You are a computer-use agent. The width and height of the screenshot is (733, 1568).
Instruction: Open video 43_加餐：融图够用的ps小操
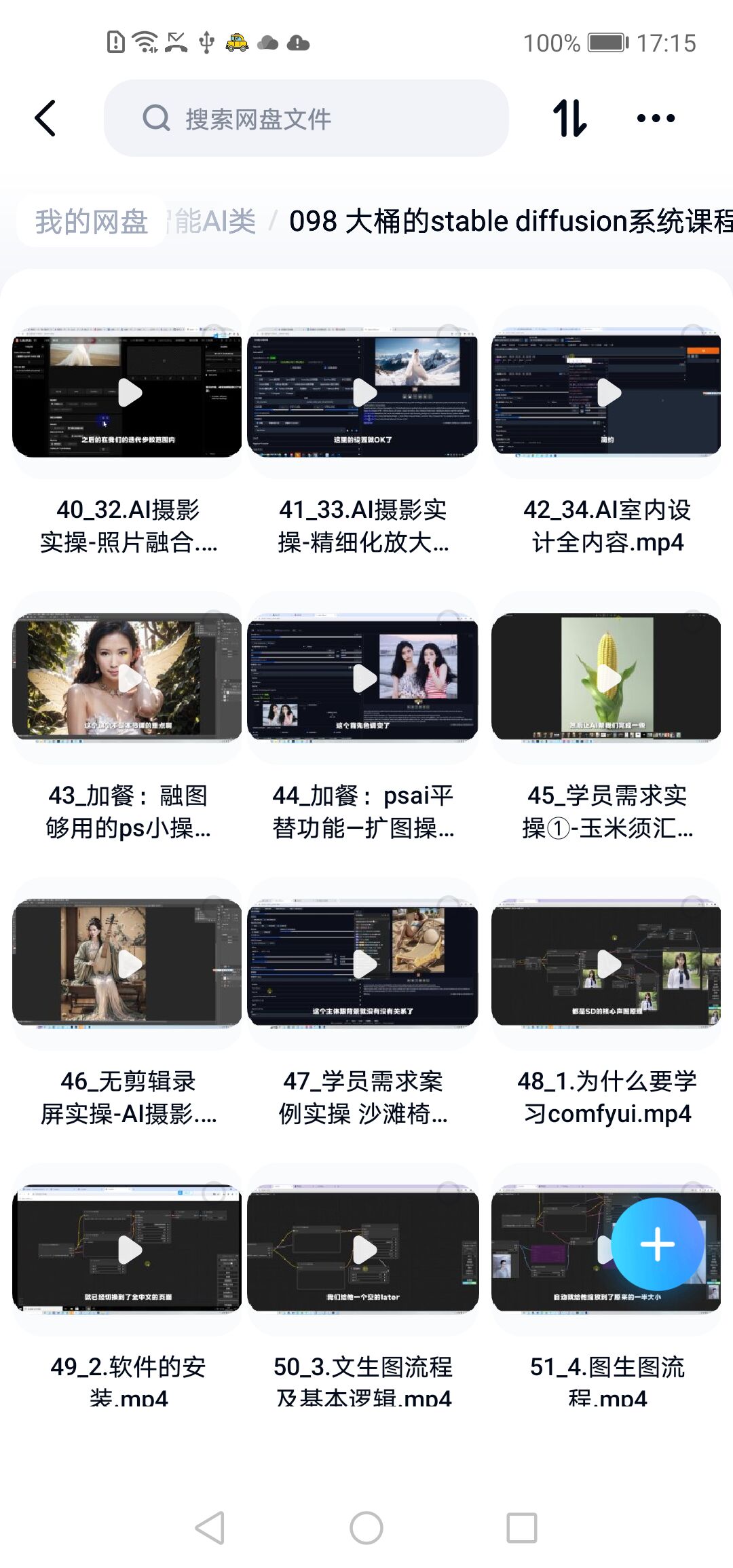point(128,678)
